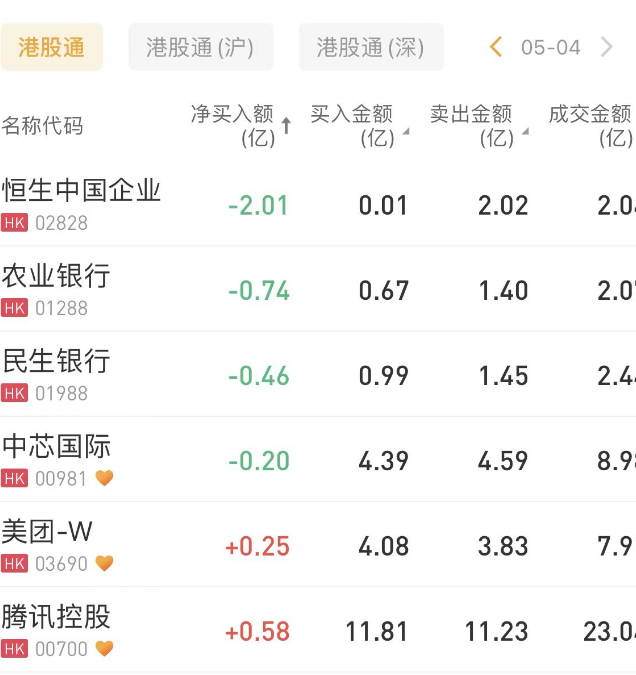Image resolution: width=636 pixels, height=675 pixels.
Task: Sort by 成交金额 column
Action: click(592, 126)
